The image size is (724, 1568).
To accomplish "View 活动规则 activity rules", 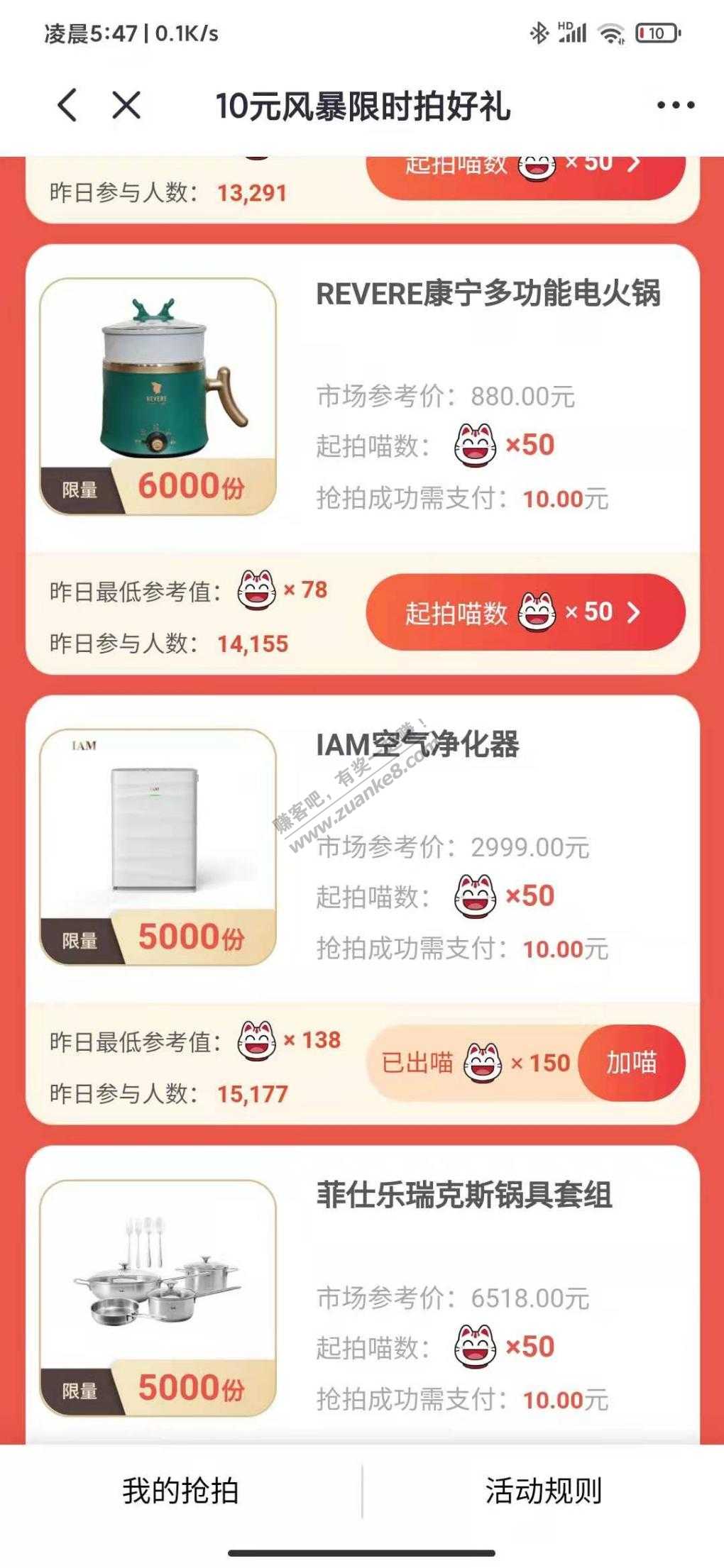I will point(543,1491).
